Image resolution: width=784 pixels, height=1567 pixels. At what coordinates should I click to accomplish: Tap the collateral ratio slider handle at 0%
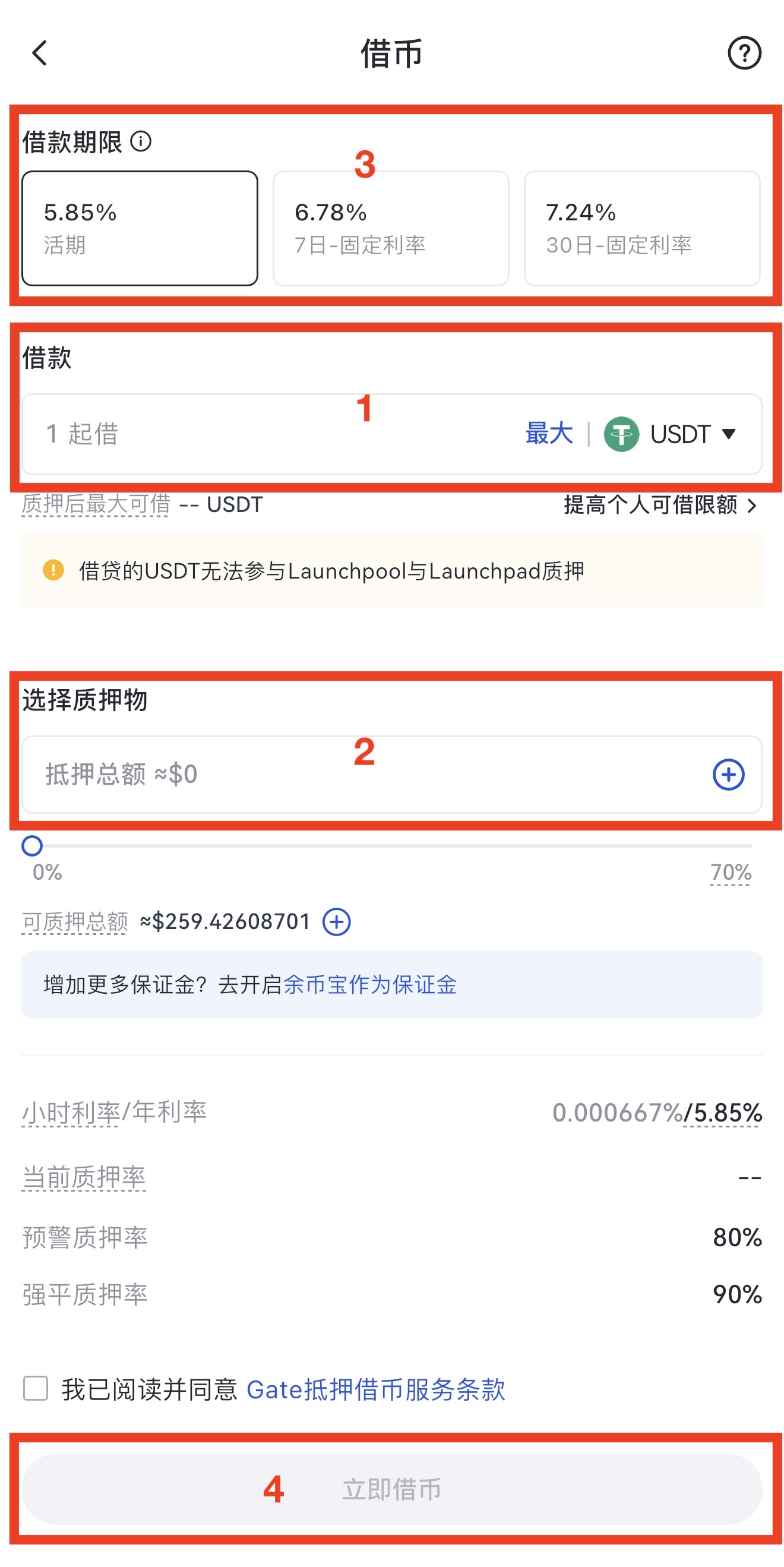(x=32, y=845)
